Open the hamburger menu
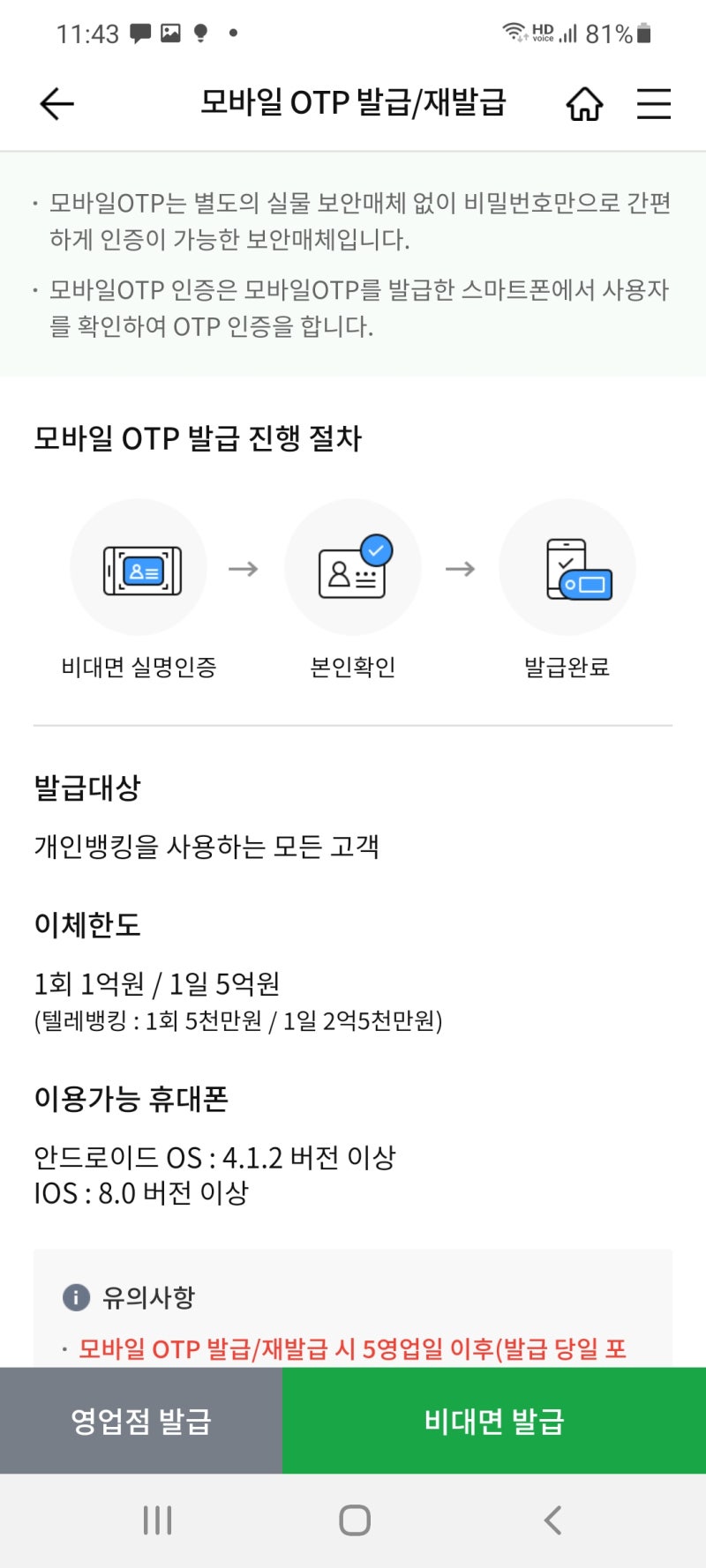 pyautogui.click(x=653, y=104)
